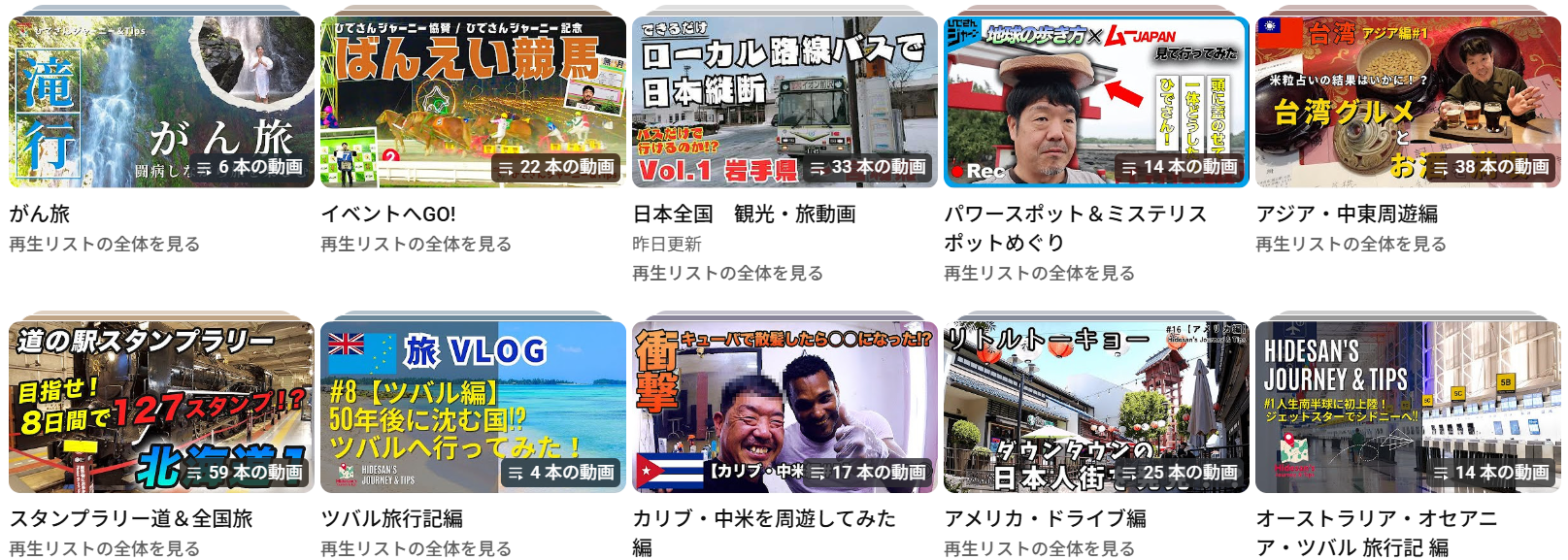Open the アジア・中東周遊編 playlist thumbnail
This screenshot has height=560, width=1568.
point(1408,101)
